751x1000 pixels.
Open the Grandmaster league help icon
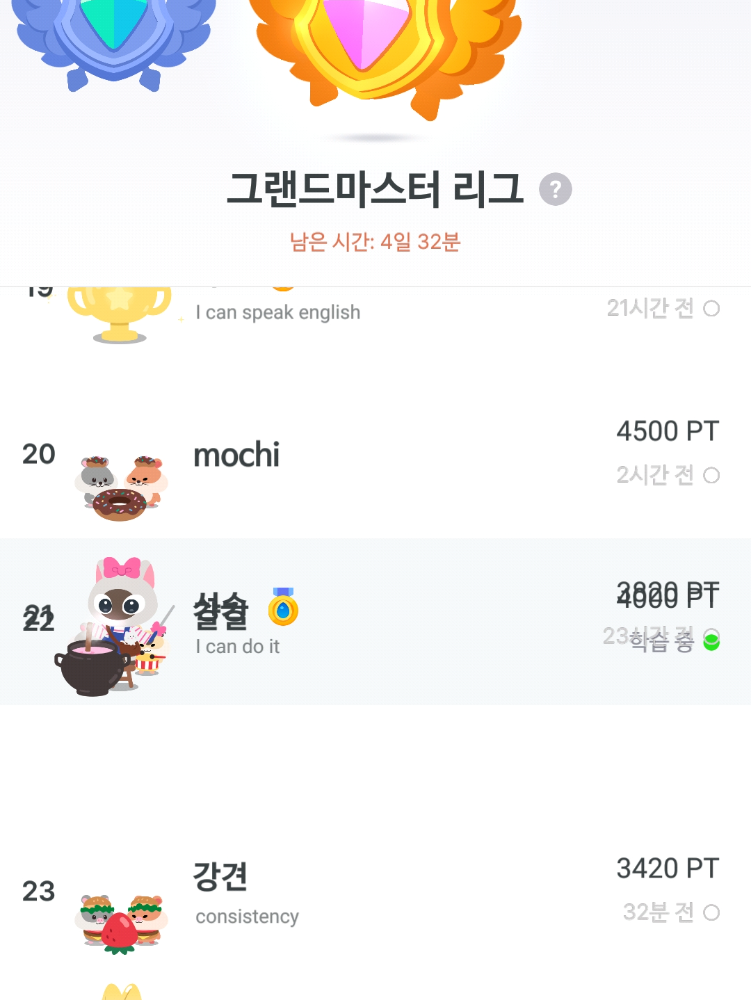(555, 189)
